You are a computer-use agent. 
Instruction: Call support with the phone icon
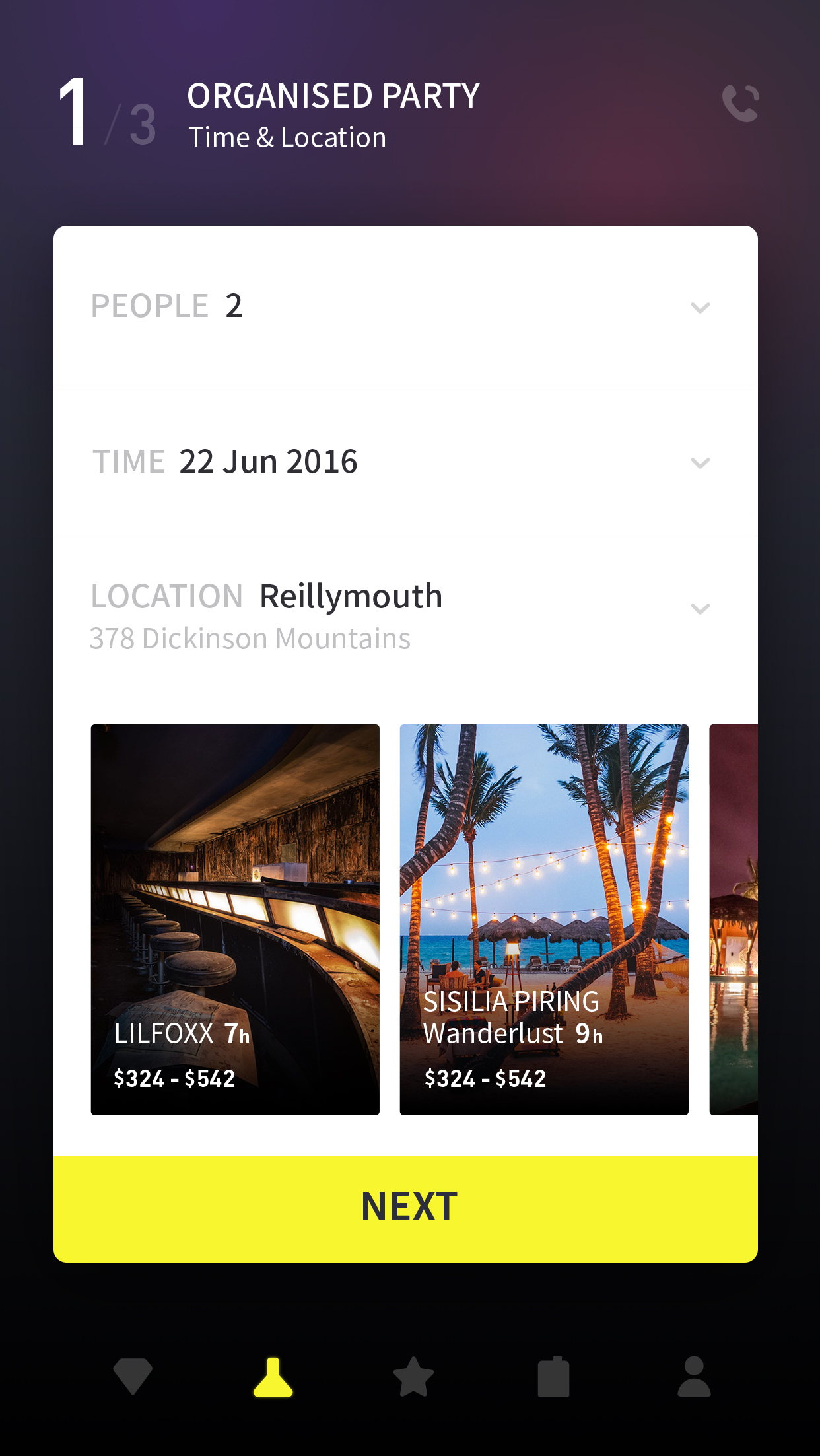740,103
